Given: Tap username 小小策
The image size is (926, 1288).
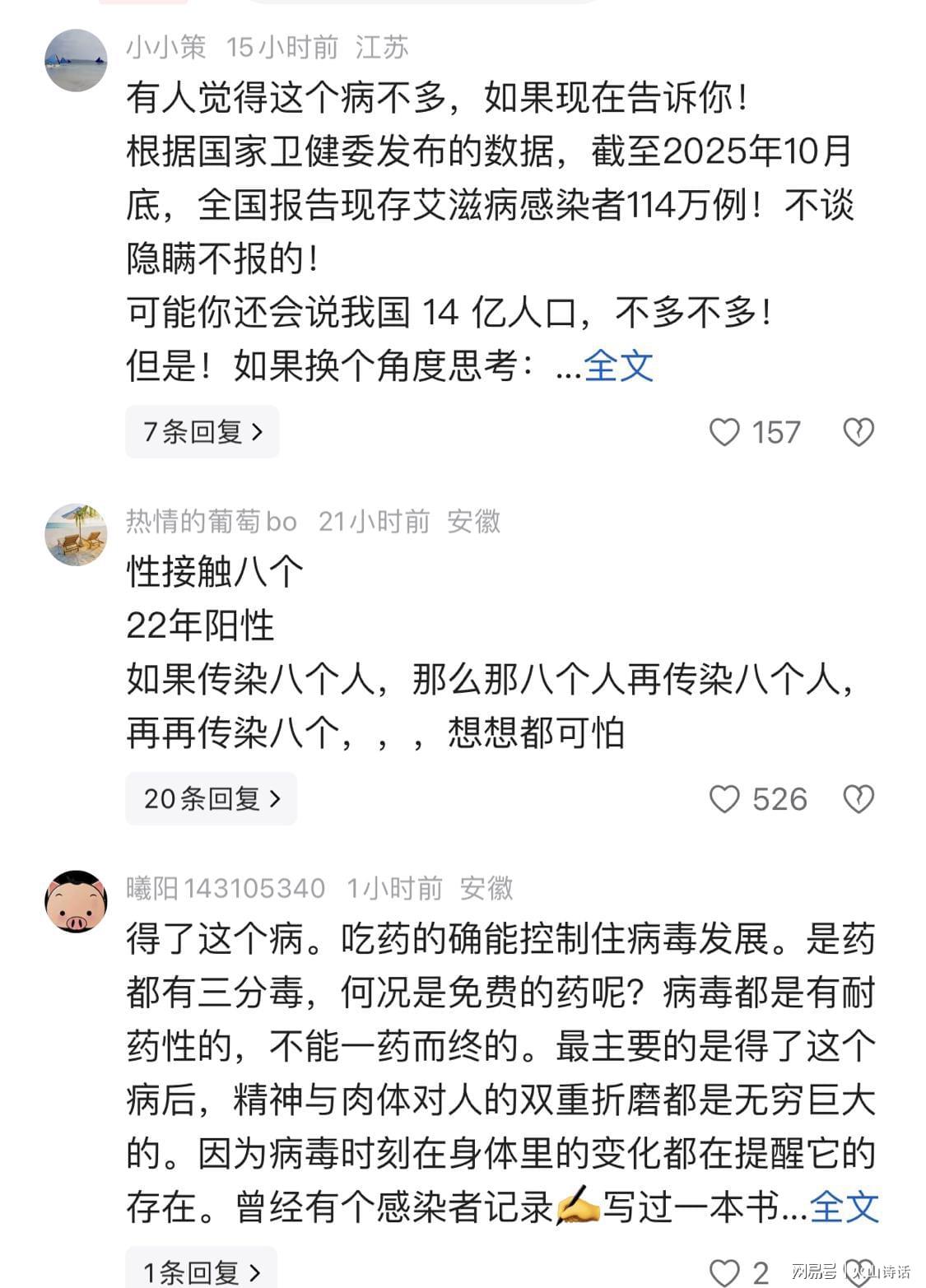Looking at the screenshot, I should [165, 48].
